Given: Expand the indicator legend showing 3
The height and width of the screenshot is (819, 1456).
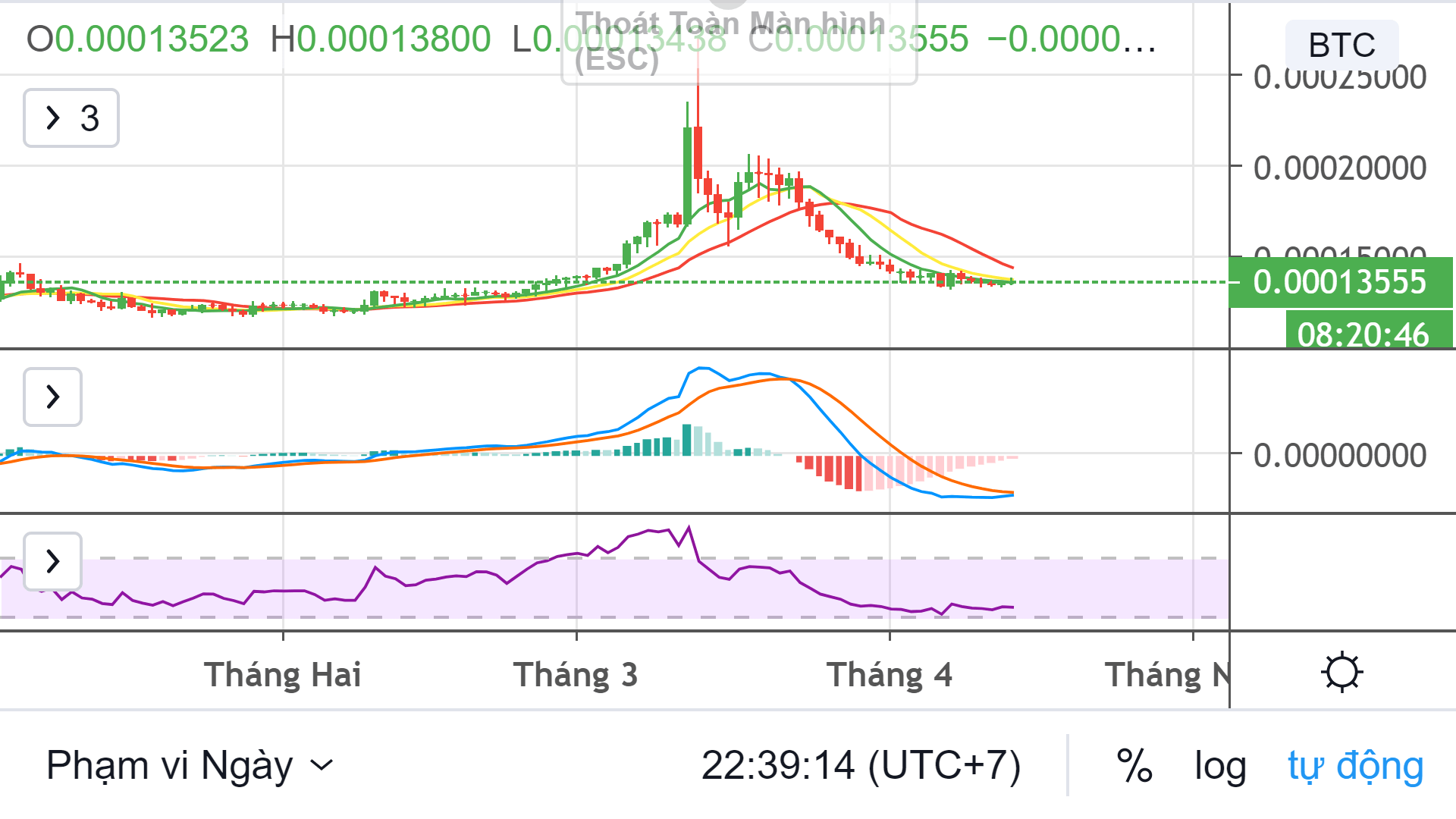Looking at the screenshot, I should tap(71, 118).
